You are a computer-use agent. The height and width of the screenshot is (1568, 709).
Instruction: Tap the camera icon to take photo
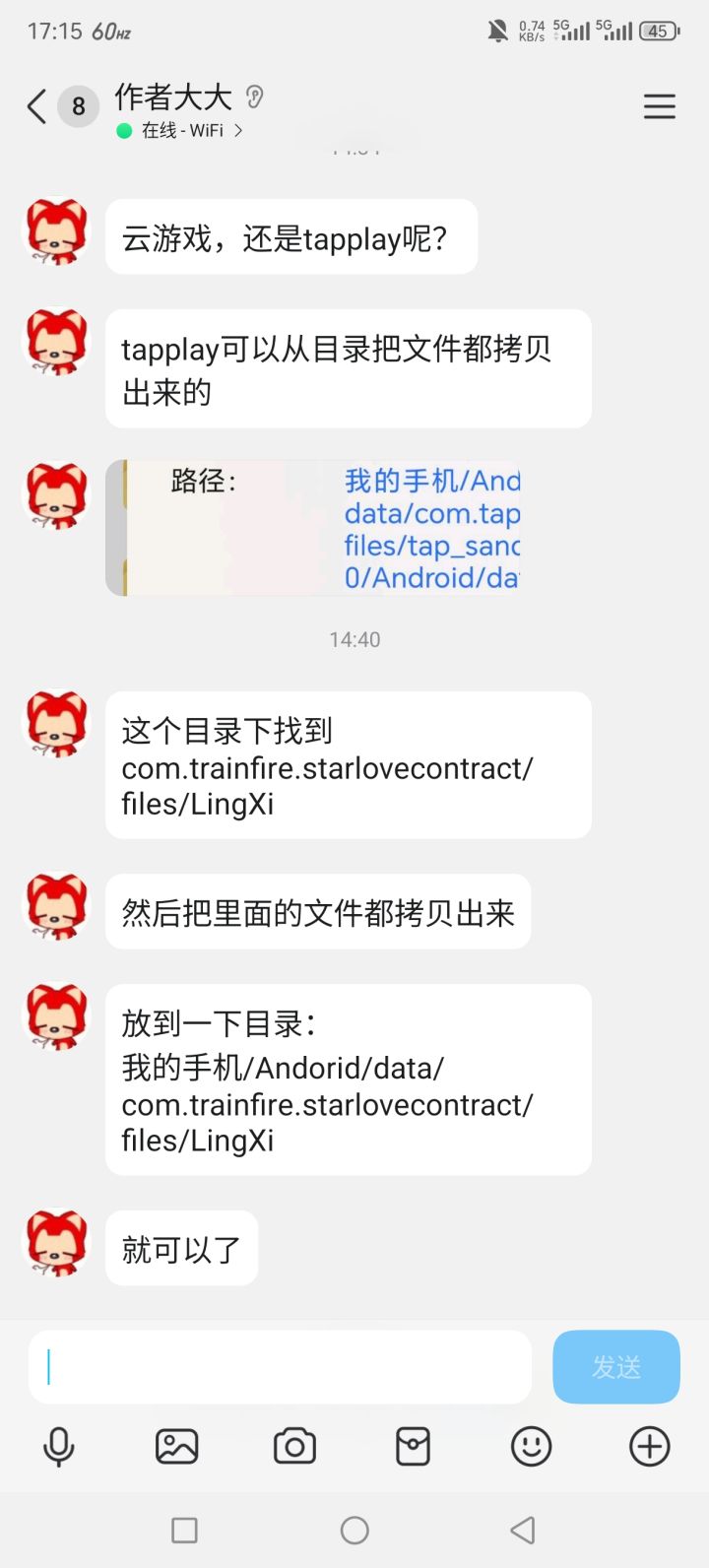click(x=294, y=1447)
